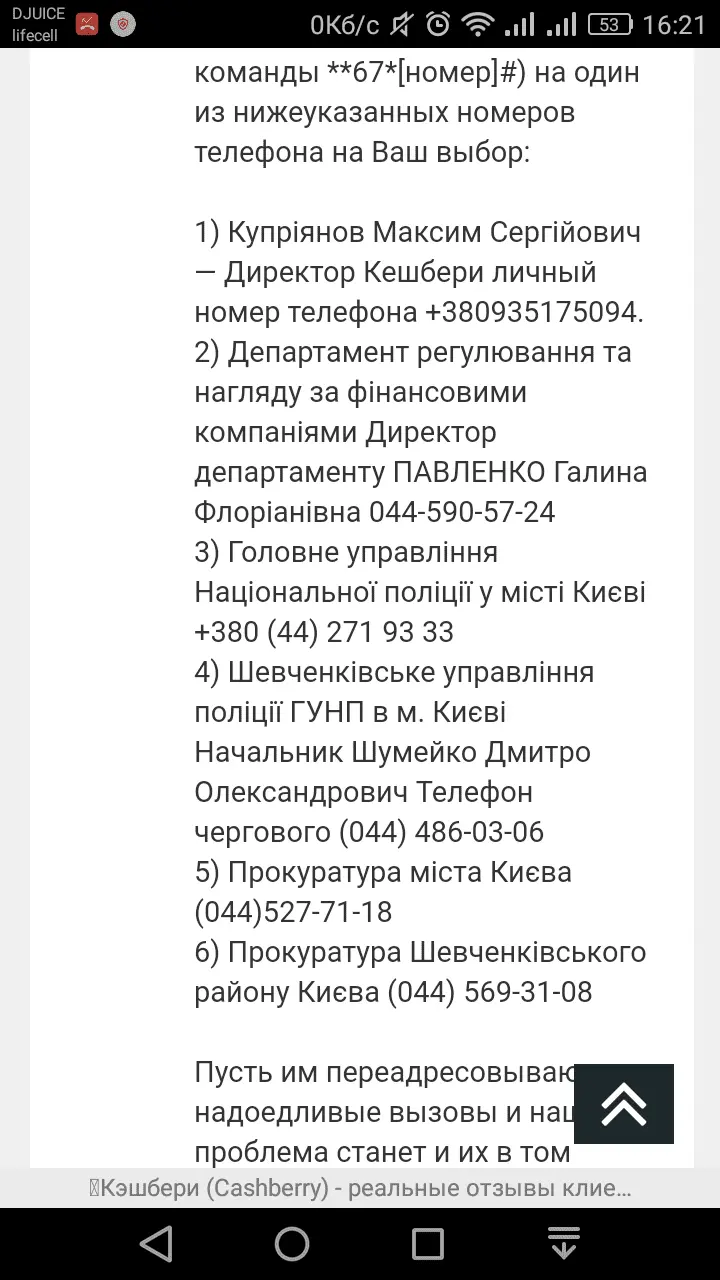
Task: Go back using the navigation bar
Action: pos(156,1244)
